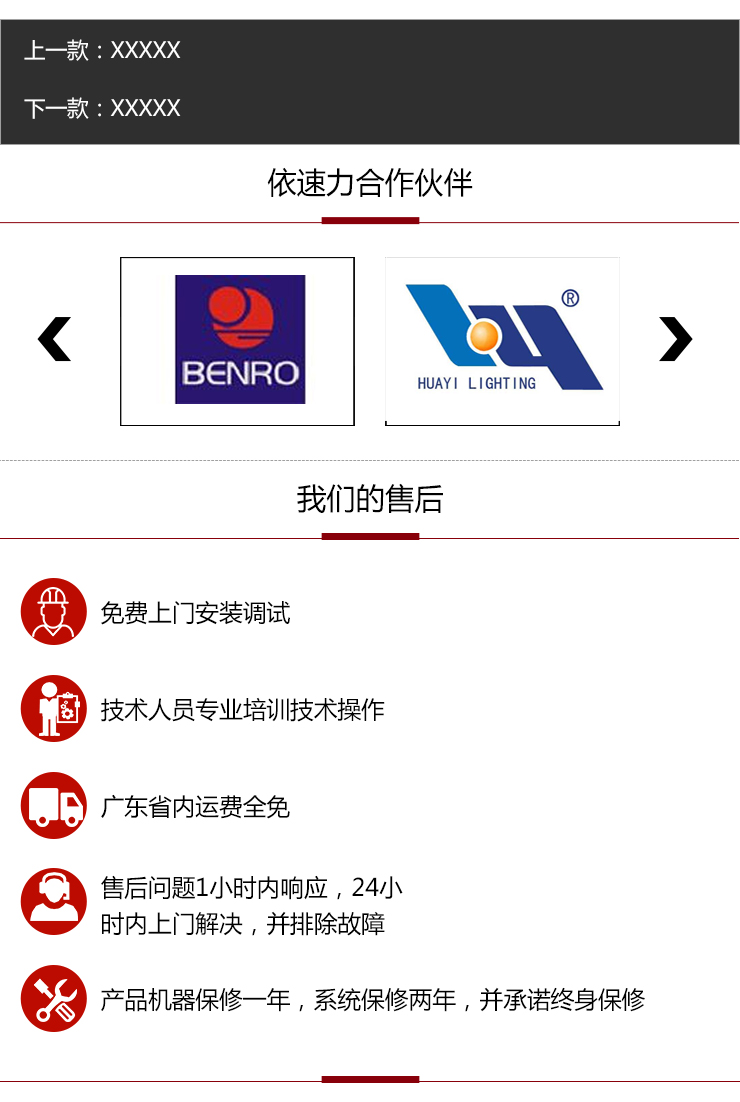
Task: Select the HUAYI LIGHTING partner logo
Action: point(502,341)
